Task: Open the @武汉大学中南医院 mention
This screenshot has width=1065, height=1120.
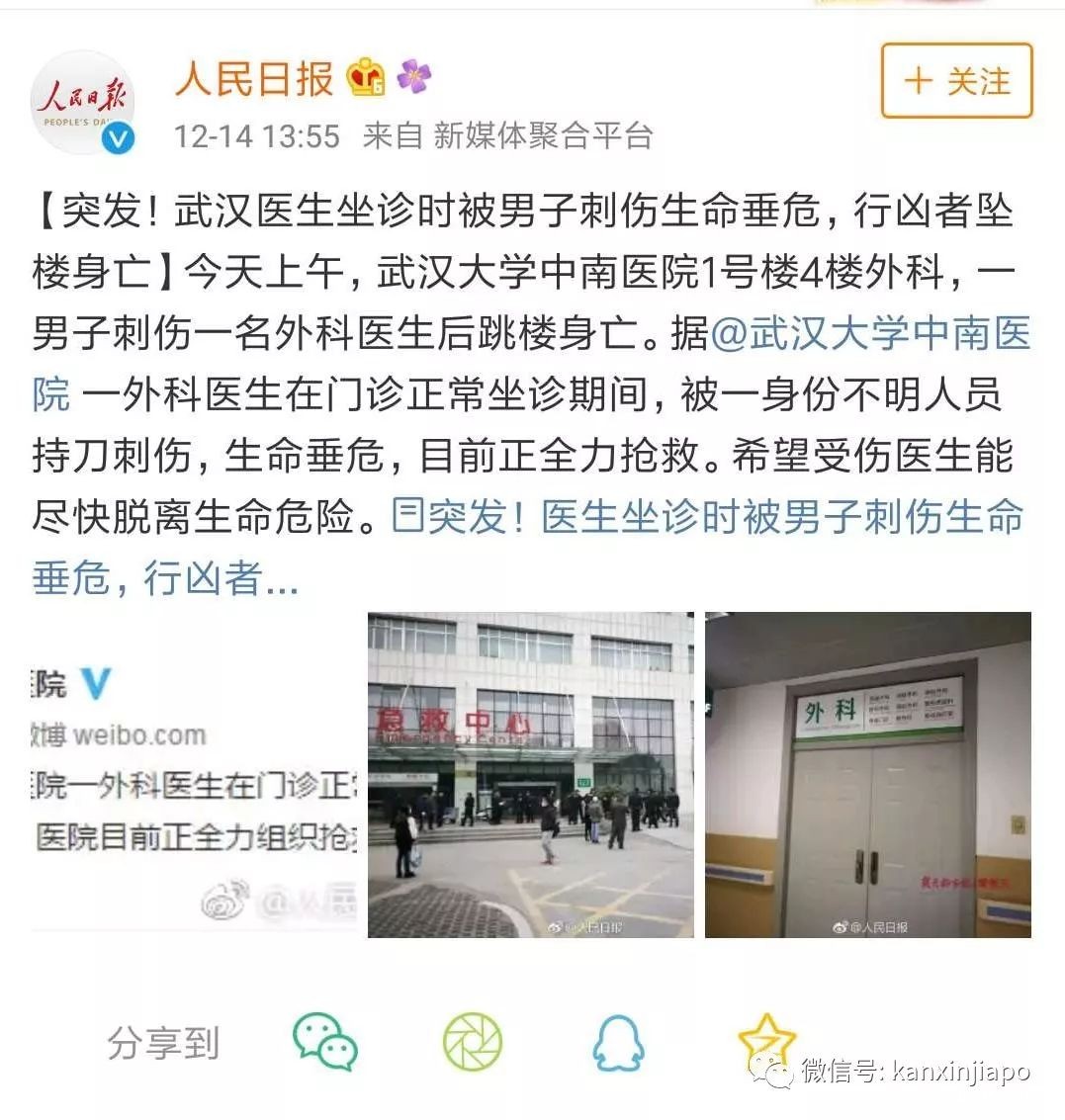Action: click(868, 333)
